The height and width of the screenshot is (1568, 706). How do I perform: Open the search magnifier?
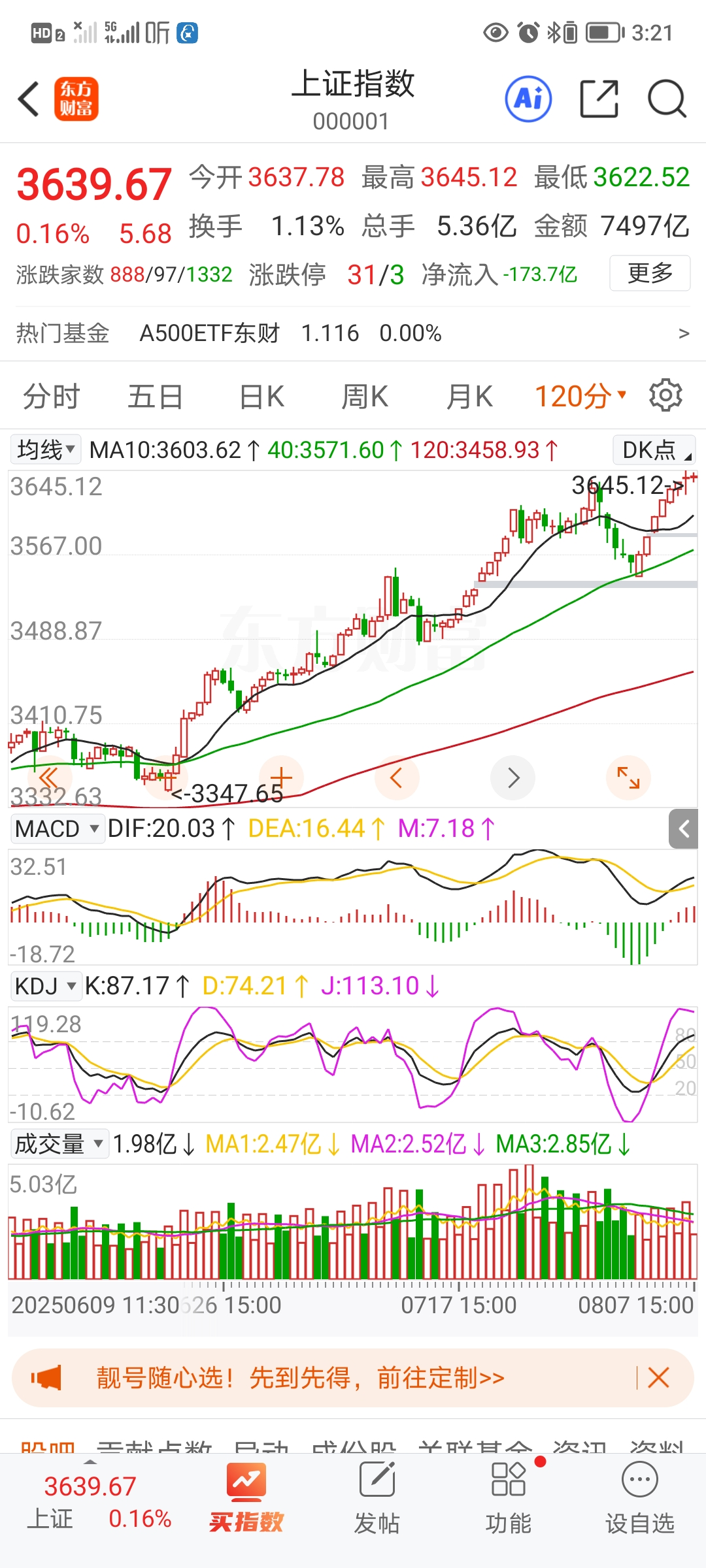click(667, 99)
